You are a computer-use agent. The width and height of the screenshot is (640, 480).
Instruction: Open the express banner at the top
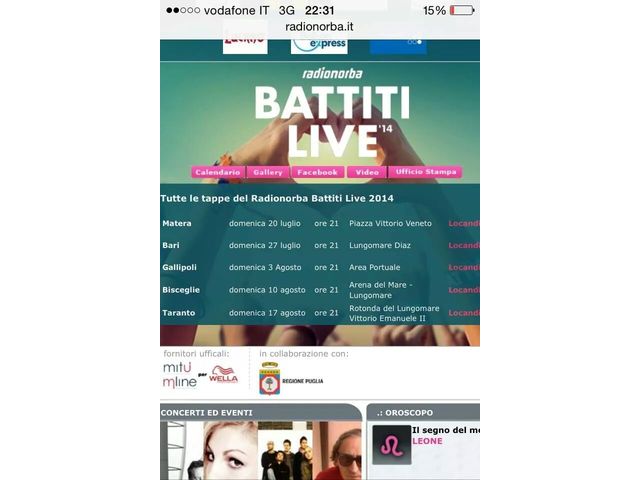point(319,44)
